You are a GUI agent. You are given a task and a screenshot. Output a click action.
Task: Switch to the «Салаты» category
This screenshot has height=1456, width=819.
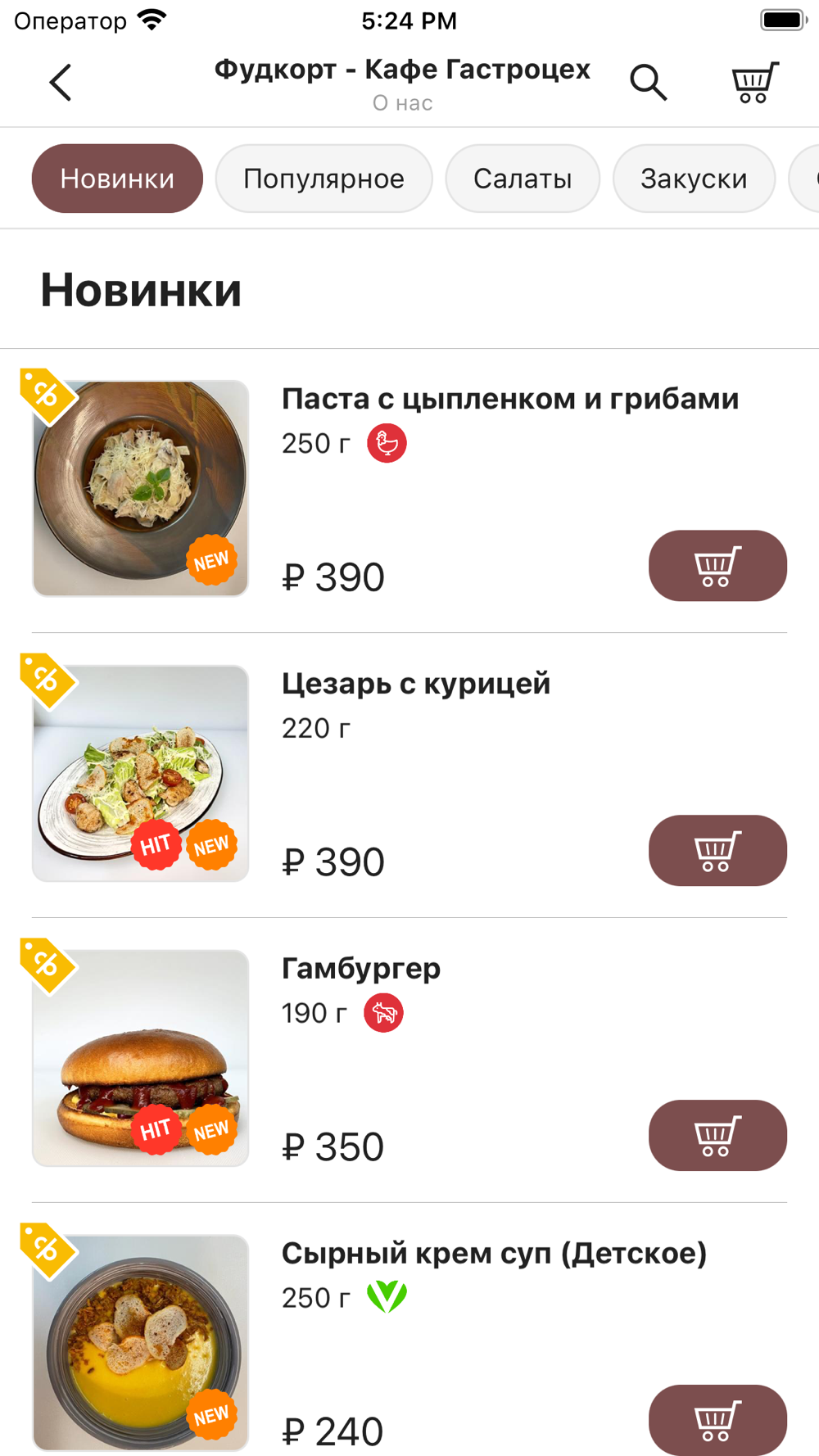(x=523, y=179)
